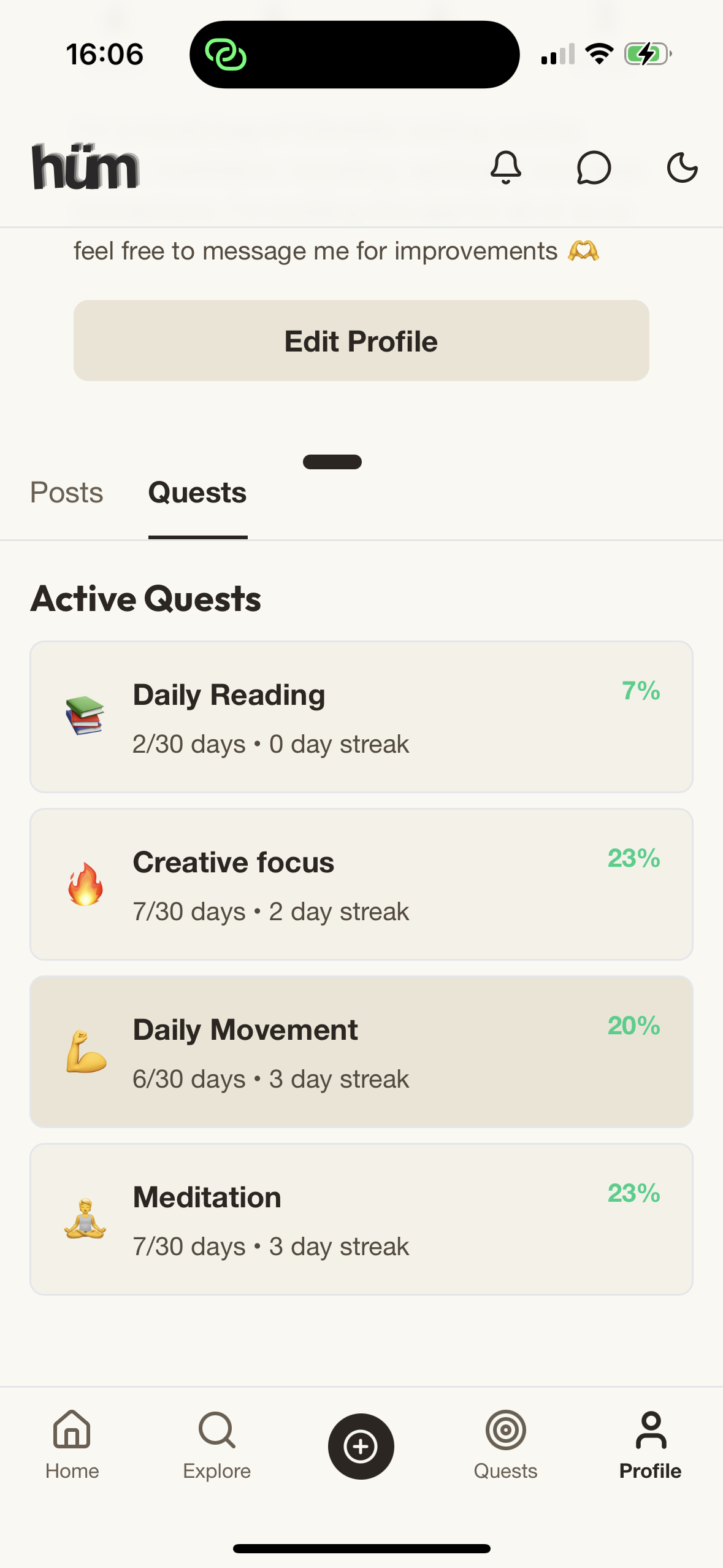Open the Meditation quest card
This screenshot has width=723, height=1568.
pyautogui.click(x=361, y=1219)
